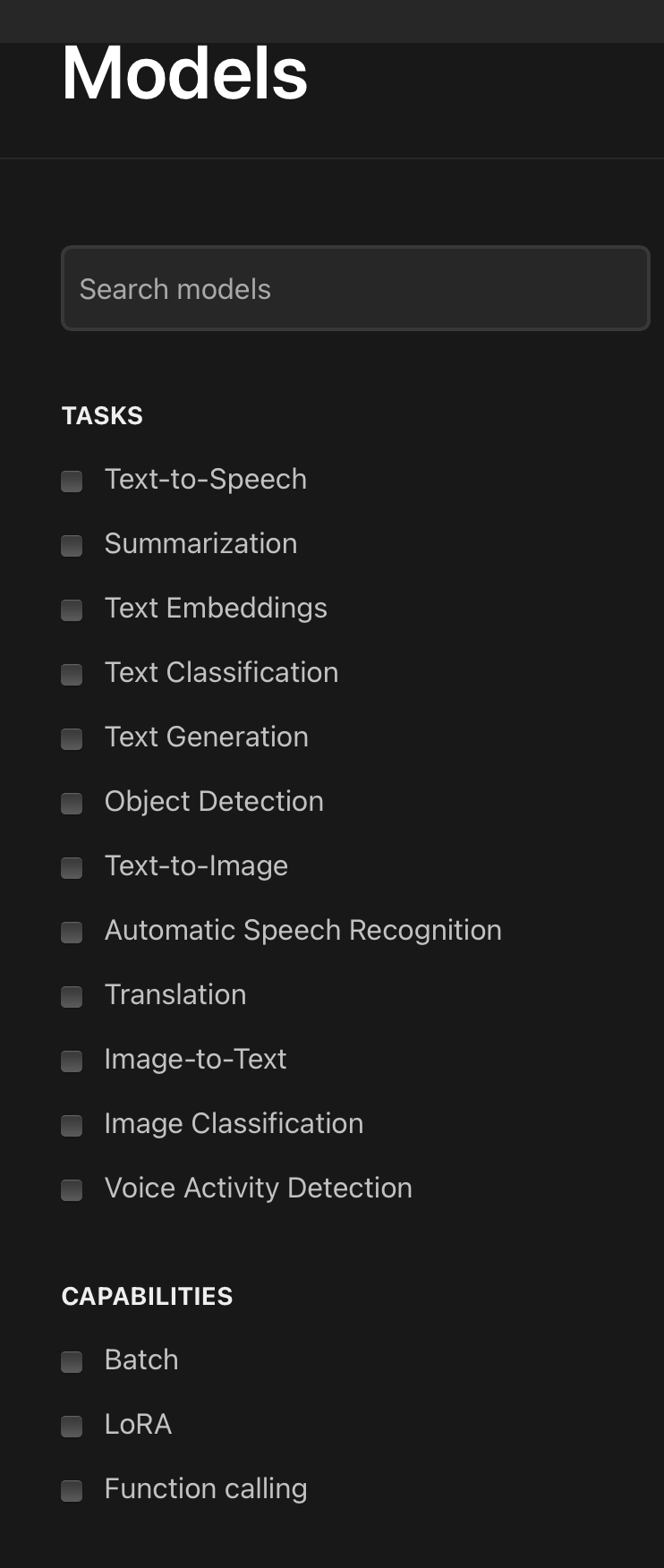The image size is (664, 1568).
Task: Enable the Image-to-Text filter
Action: (72, 1061)
